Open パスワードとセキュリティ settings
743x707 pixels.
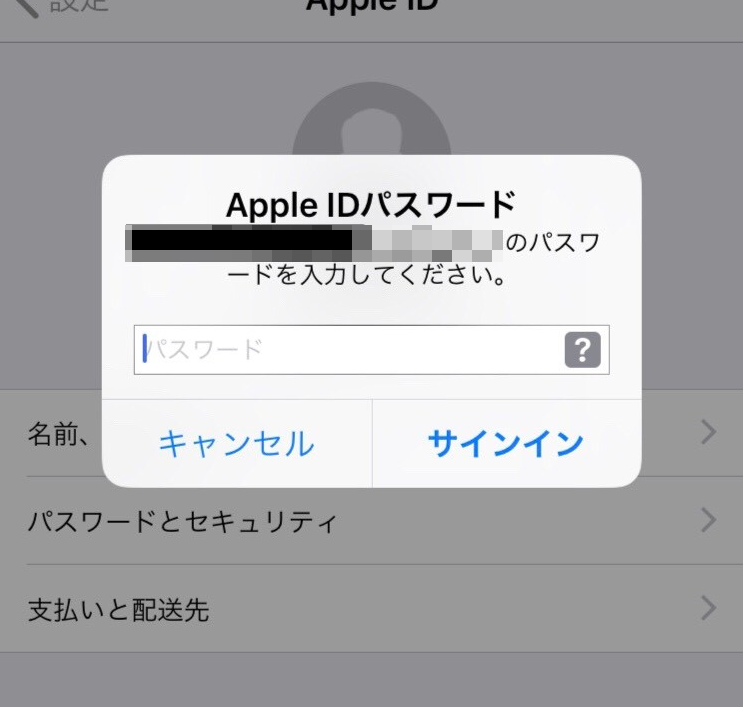point(371,521)
